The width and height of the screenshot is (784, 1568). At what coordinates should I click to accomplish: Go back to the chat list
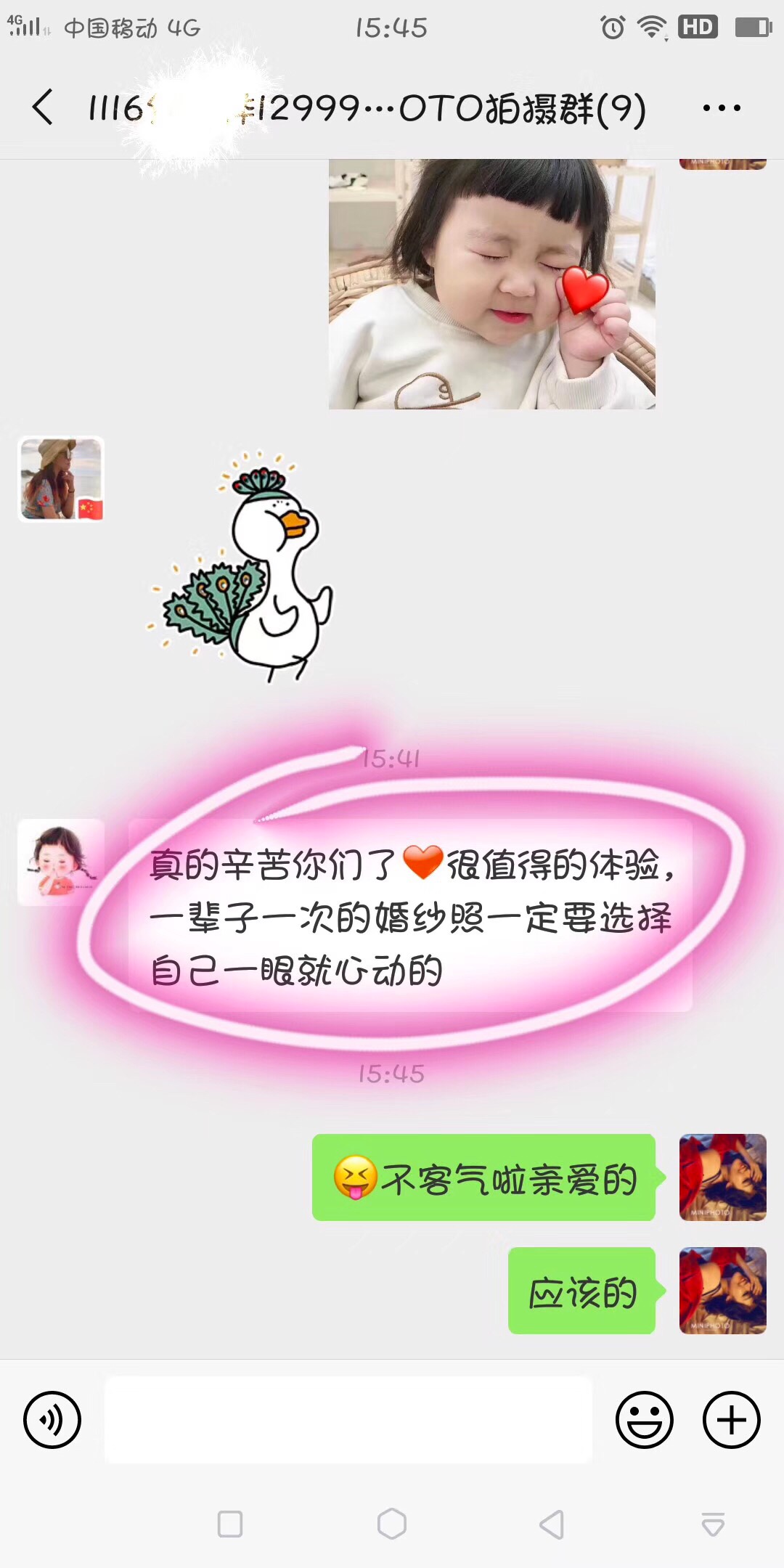44,107
